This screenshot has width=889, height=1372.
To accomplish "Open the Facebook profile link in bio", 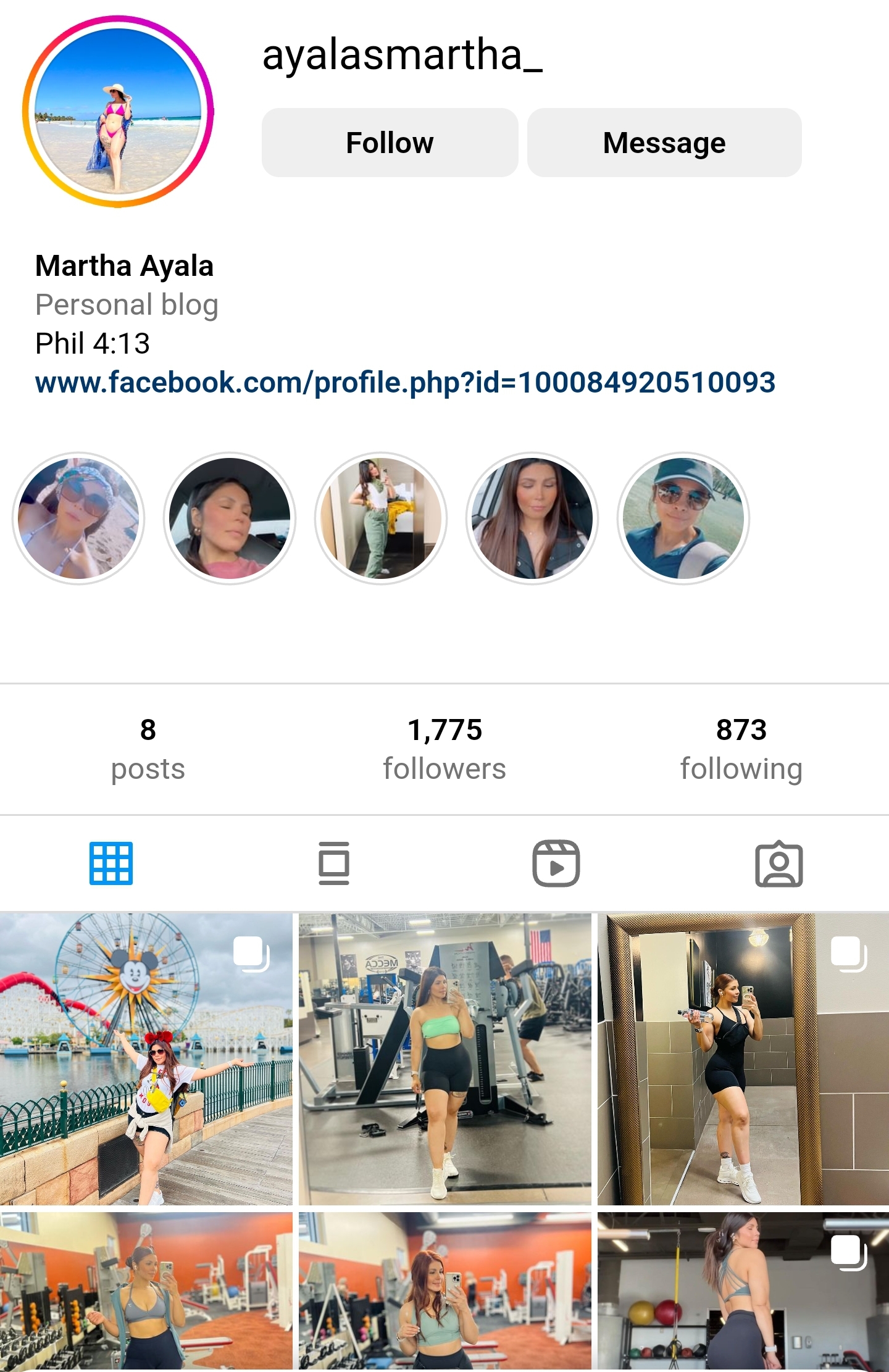I will (x=405, y=382).
